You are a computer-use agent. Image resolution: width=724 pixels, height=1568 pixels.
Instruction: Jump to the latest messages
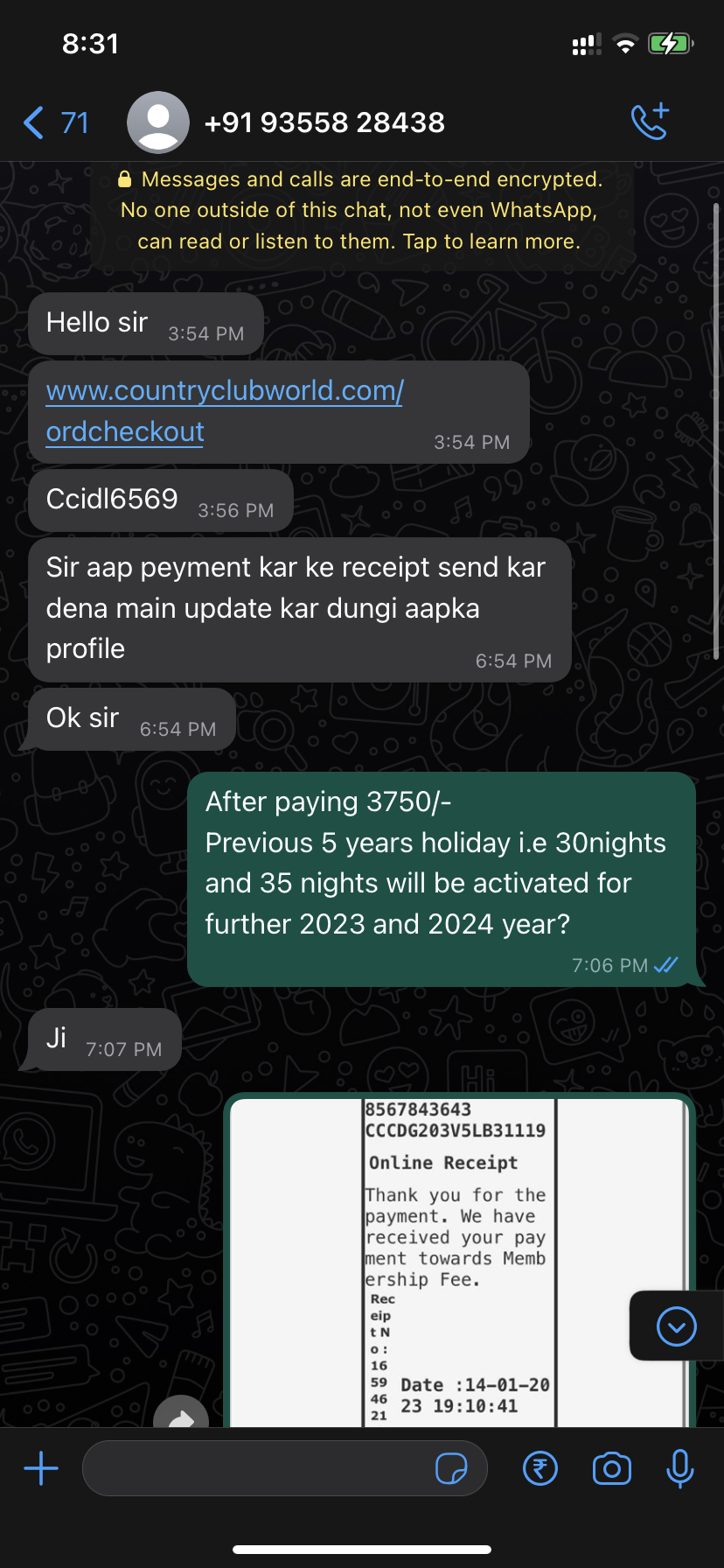tap(676, 1326)
